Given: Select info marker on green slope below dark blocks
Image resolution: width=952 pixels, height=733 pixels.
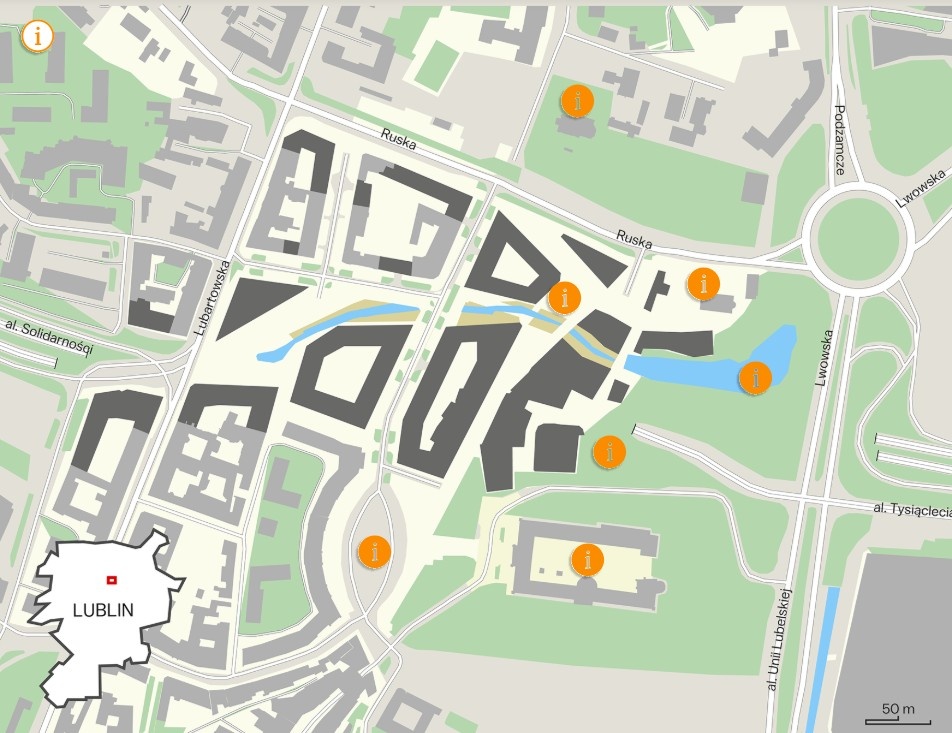Looking at the screenshot, I should (608, 452).
